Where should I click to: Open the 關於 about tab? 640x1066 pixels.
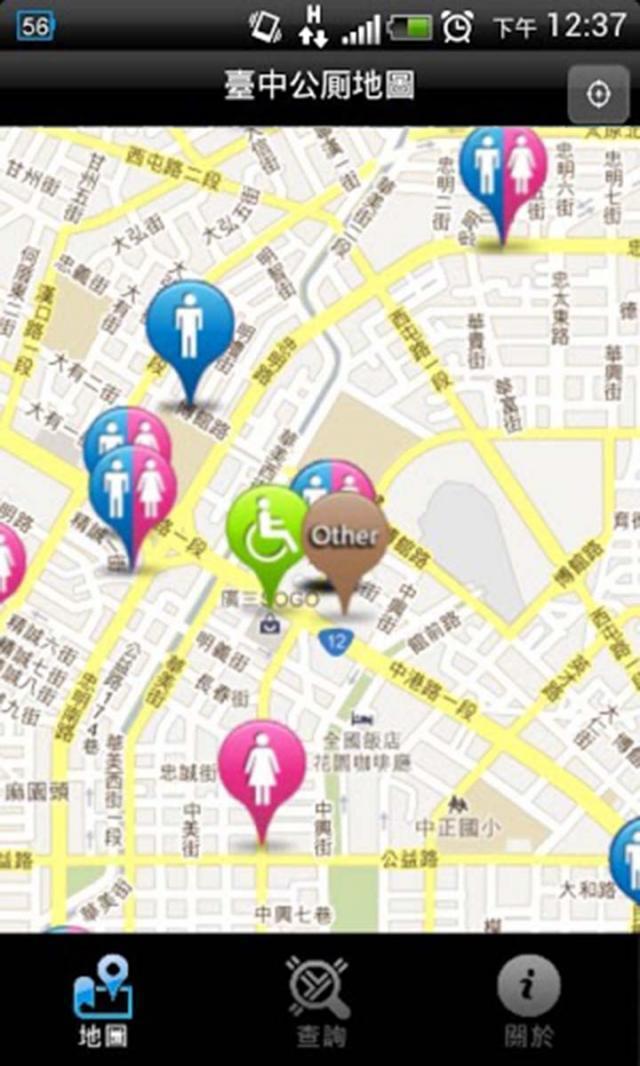coord(529,1000)
